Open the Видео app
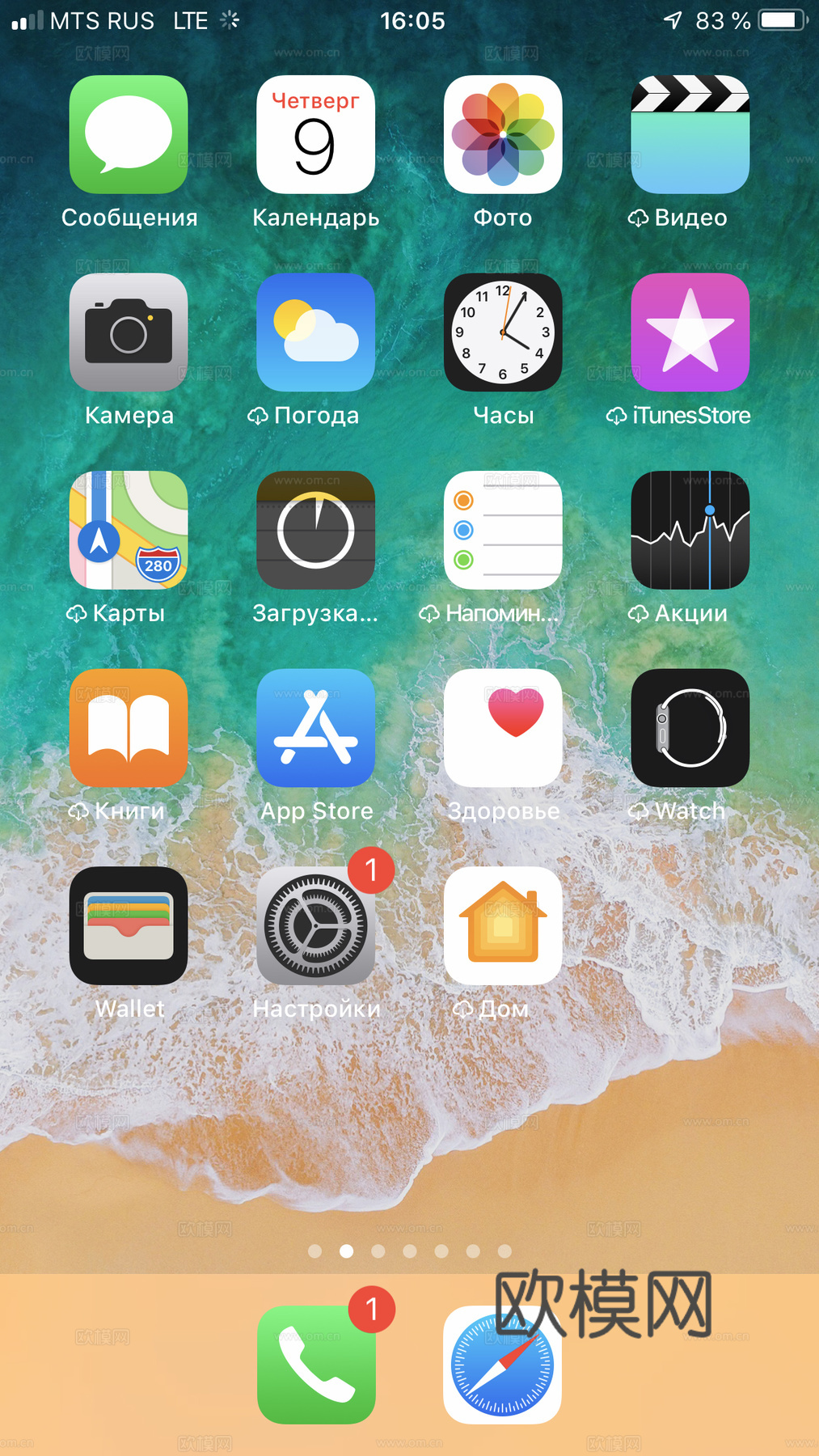 pyautogui.click(x=690, y=134)
